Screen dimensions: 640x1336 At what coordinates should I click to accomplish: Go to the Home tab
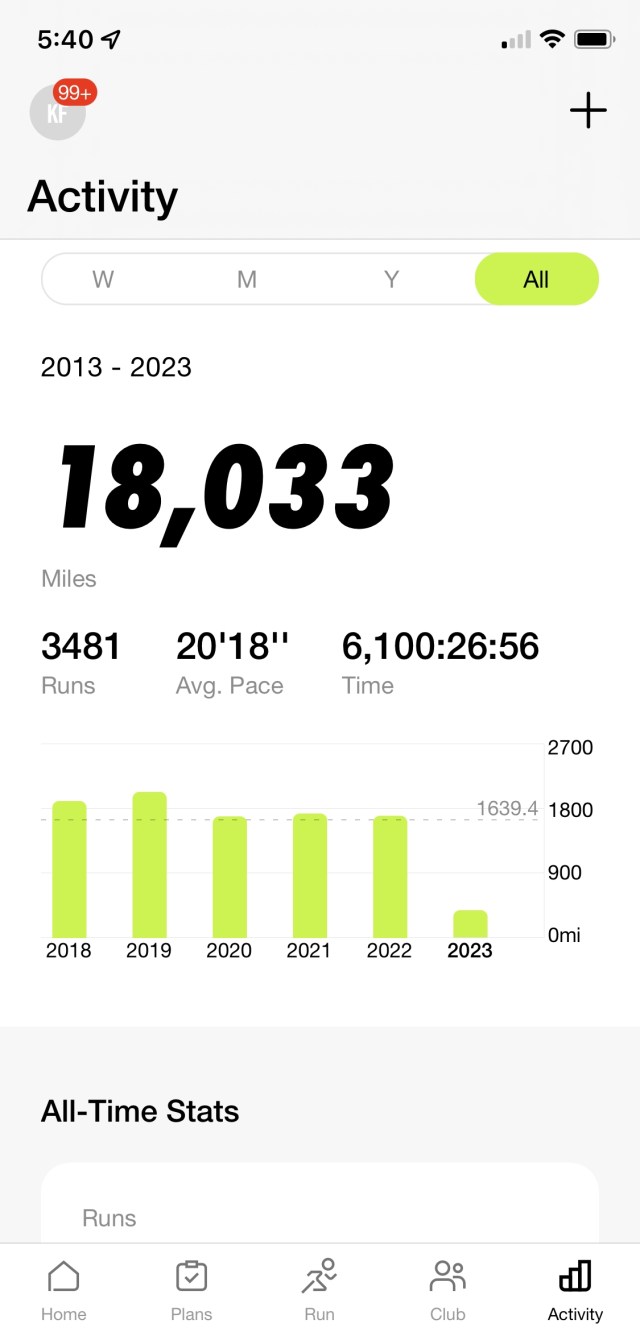tap(64, 1290)
